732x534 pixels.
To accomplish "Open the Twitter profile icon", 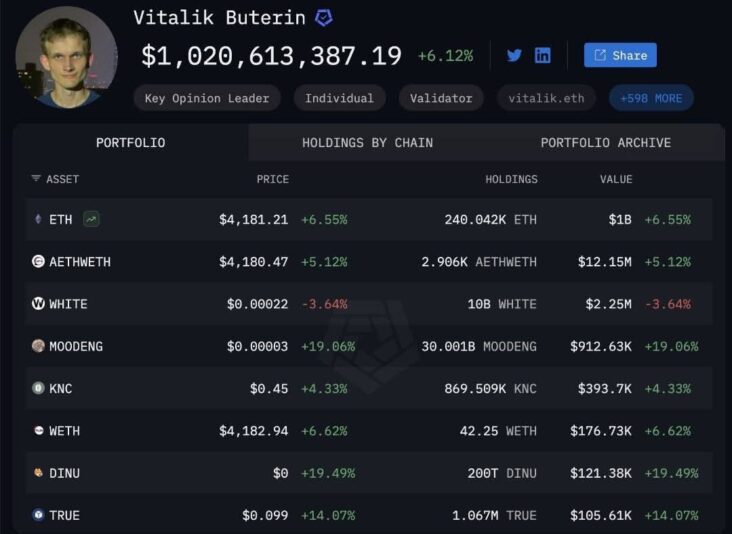I will (x=514, y=55).
